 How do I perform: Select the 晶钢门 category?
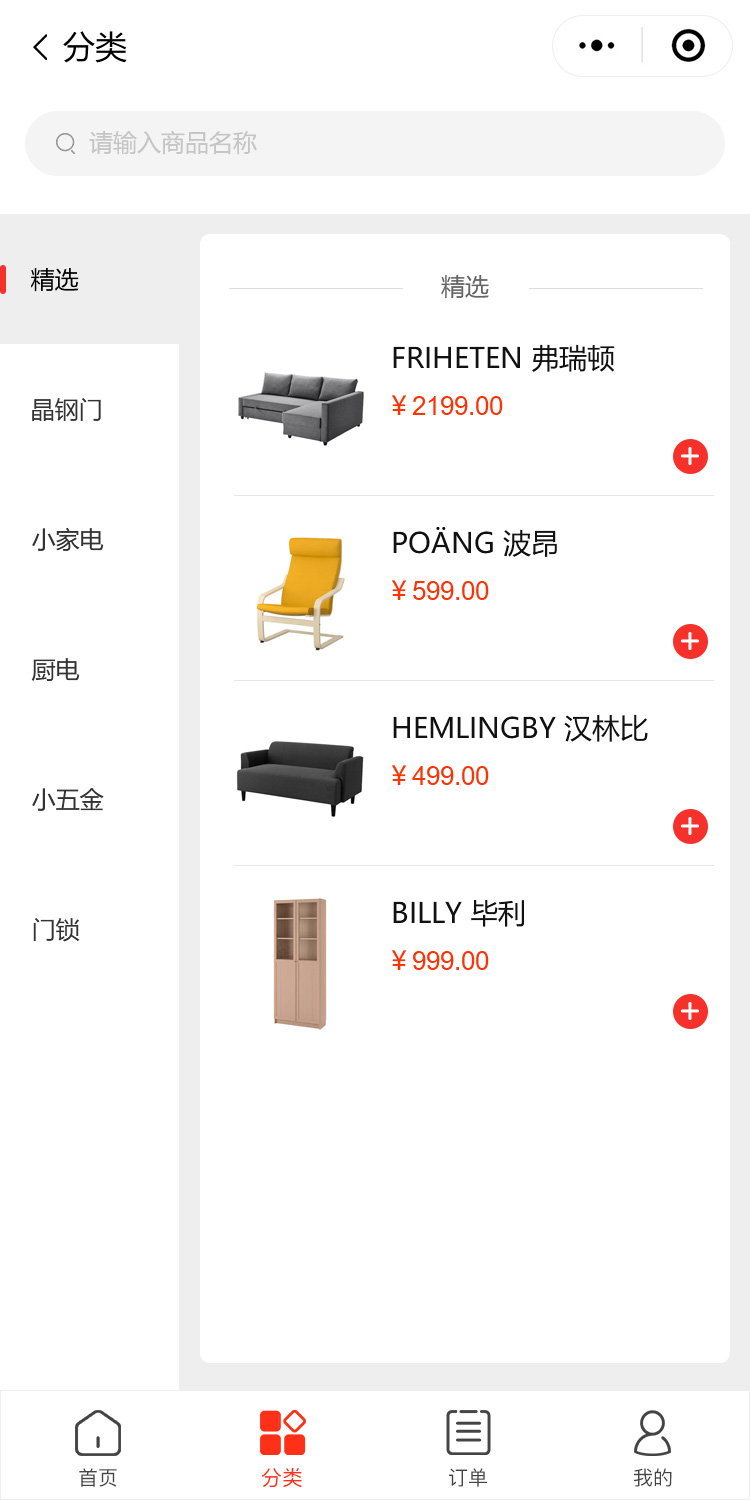click(67, 410)
